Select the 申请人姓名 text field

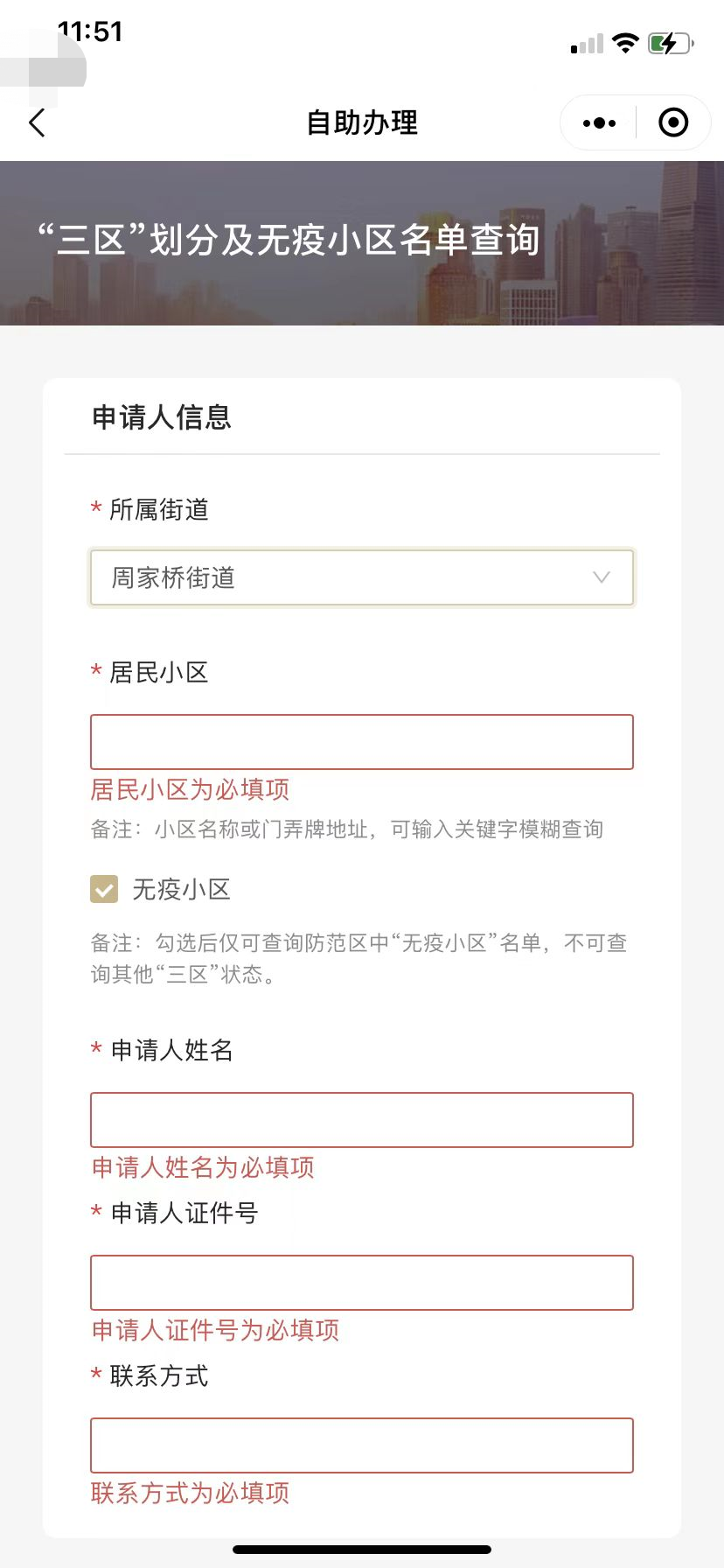pos(361,1120)
